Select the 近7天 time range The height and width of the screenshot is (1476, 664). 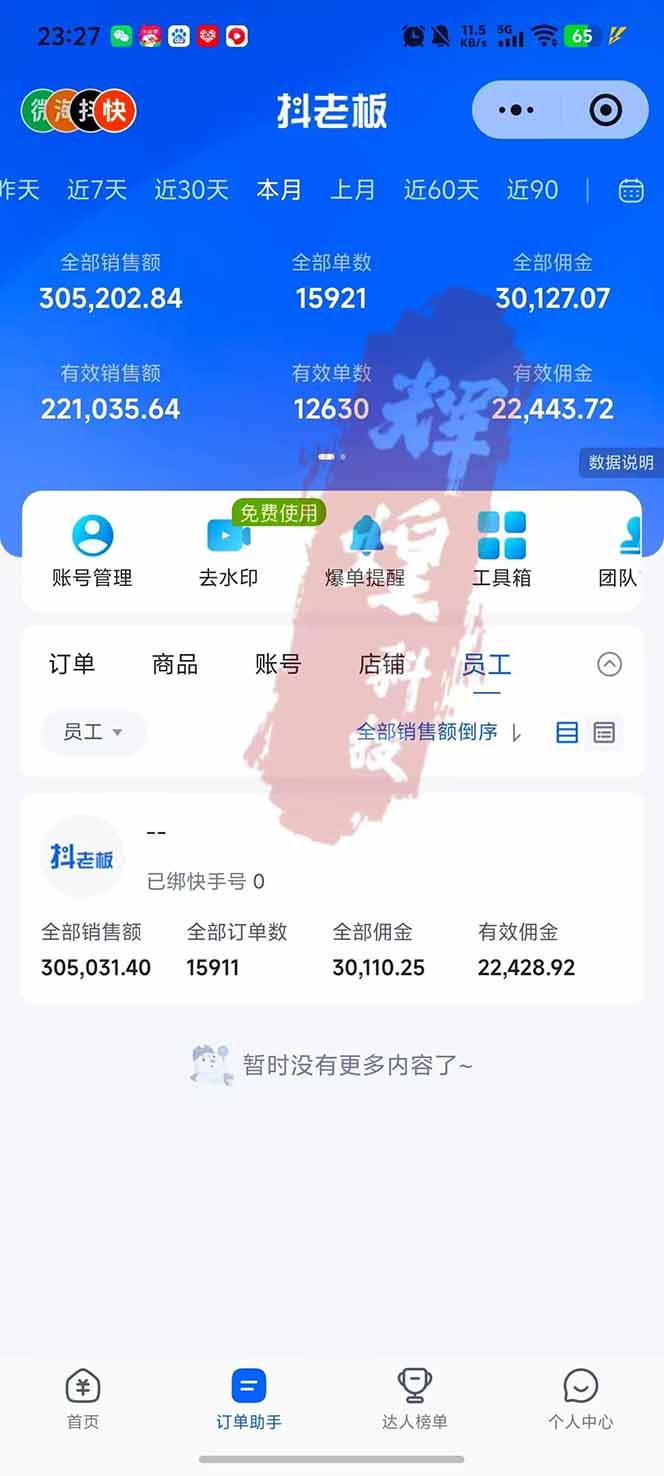[97, 190]
